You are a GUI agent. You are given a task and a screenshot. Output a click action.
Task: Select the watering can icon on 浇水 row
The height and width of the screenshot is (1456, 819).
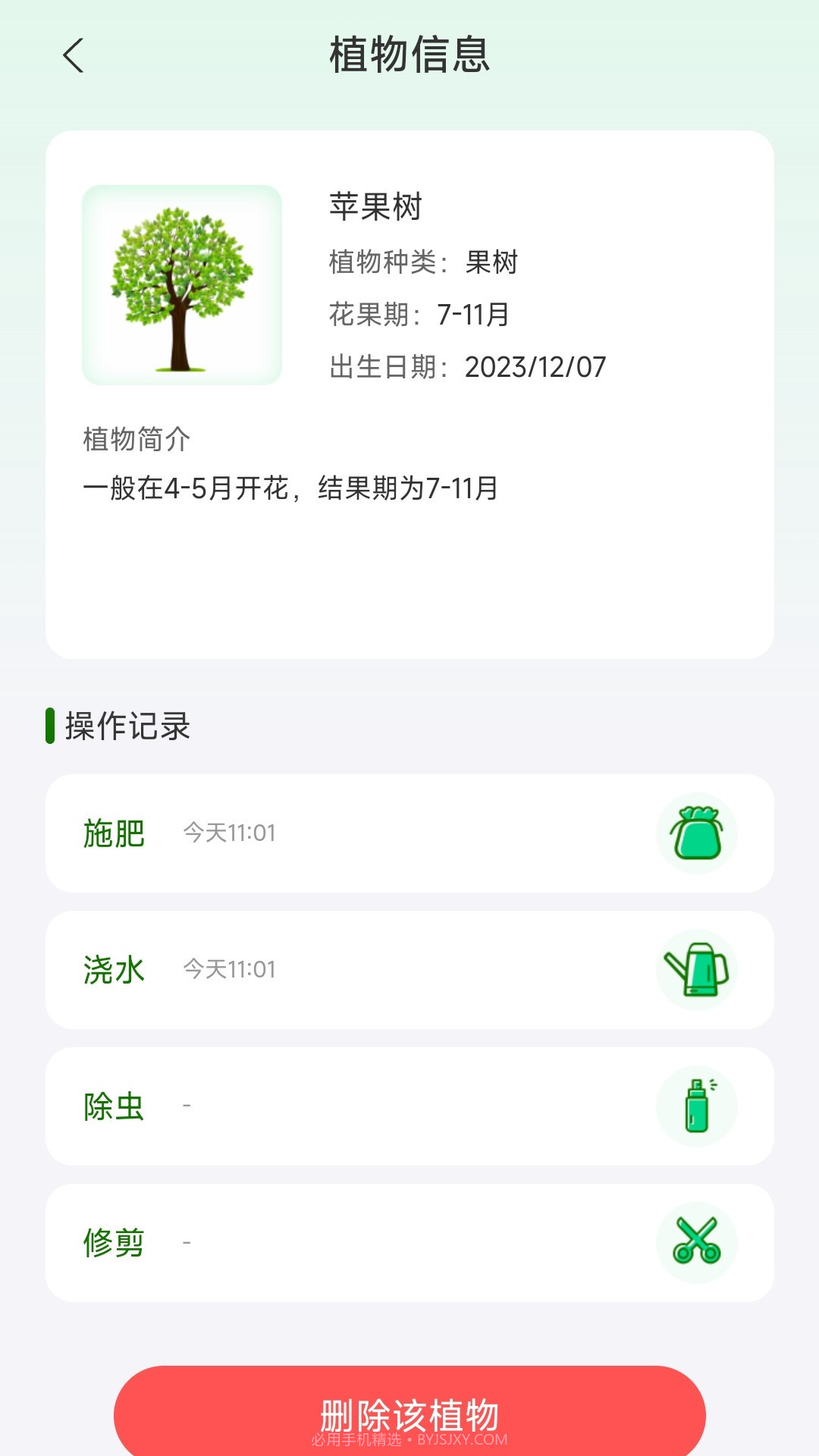[x=698, y=969]
